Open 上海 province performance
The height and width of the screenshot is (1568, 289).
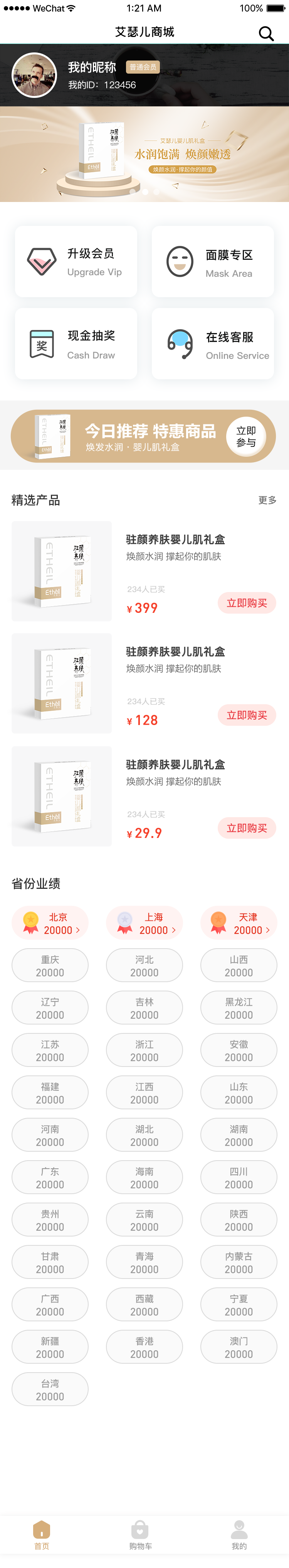145,923
